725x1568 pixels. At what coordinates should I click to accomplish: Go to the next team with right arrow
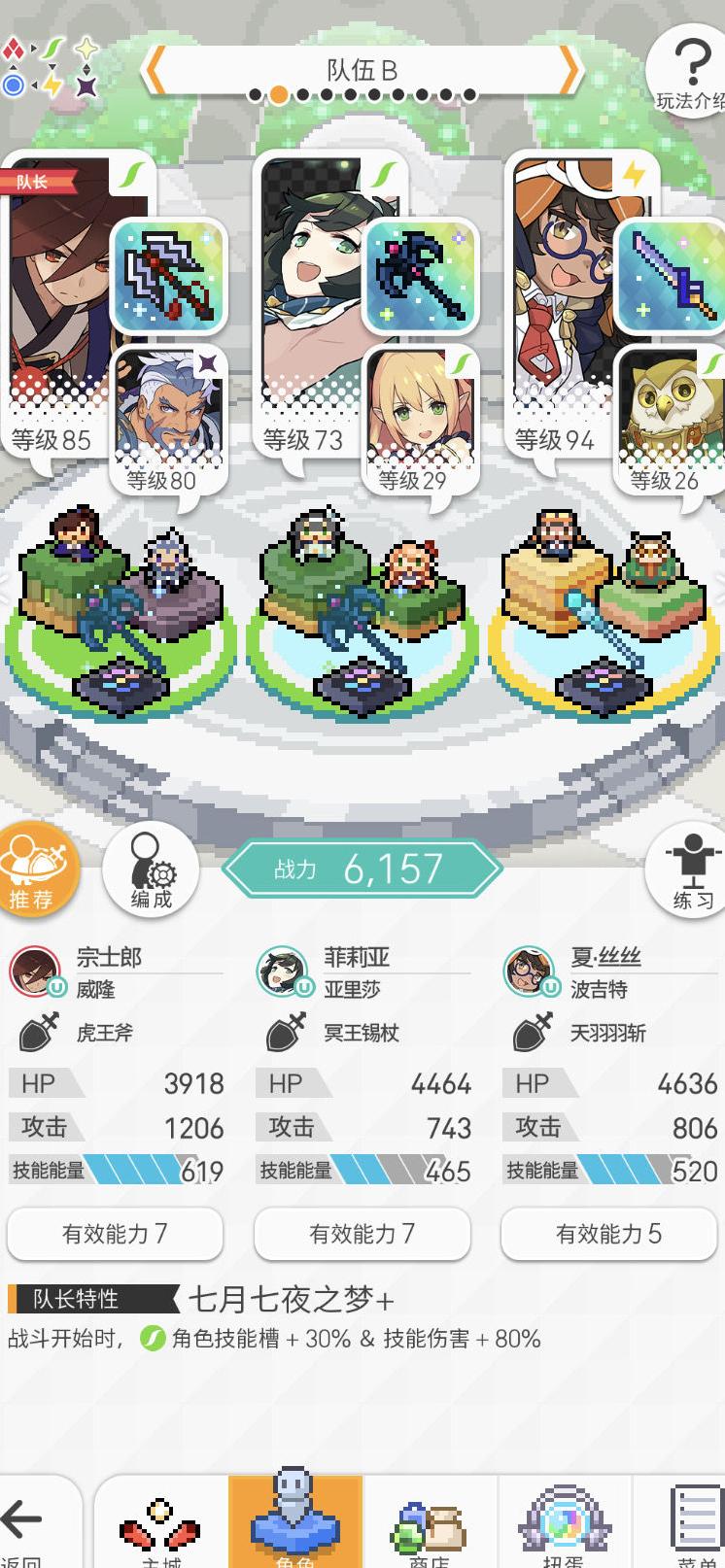pyautogui.click(x=569, y=71)
